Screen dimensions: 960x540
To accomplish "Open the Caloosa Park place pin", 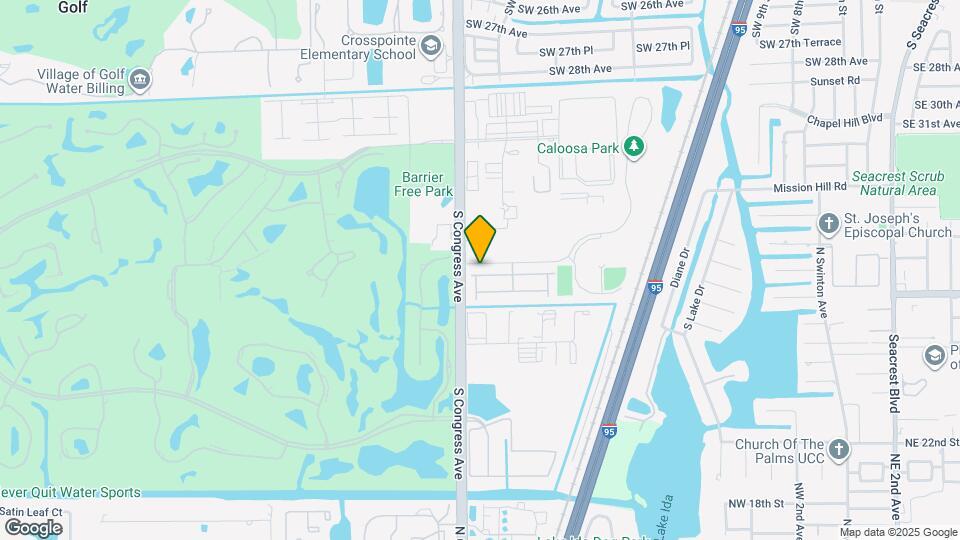I will [x=633, y=148].
